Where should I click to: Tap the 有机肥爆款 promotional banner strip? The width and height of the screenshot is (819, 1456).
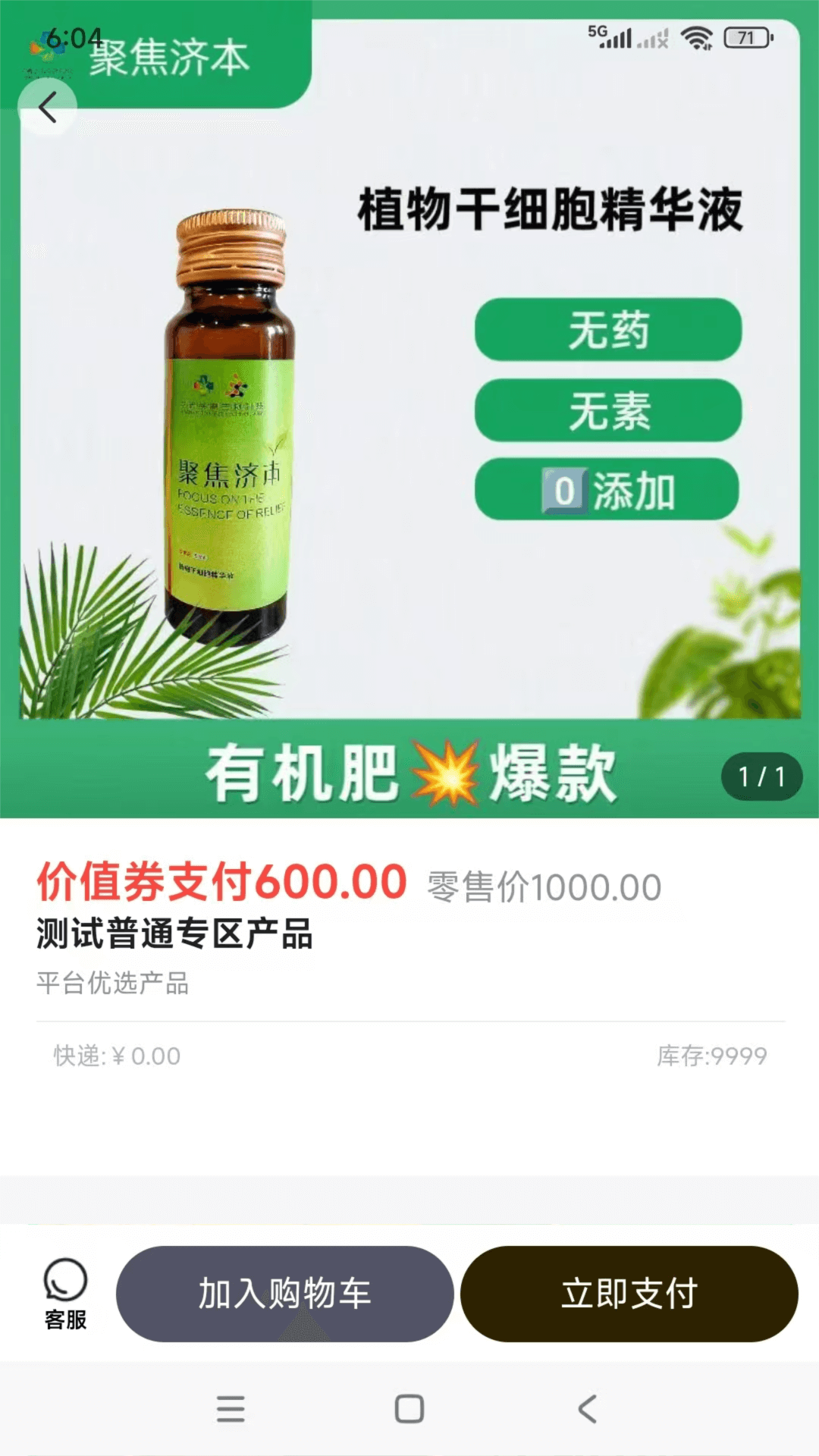click(409, 773)
